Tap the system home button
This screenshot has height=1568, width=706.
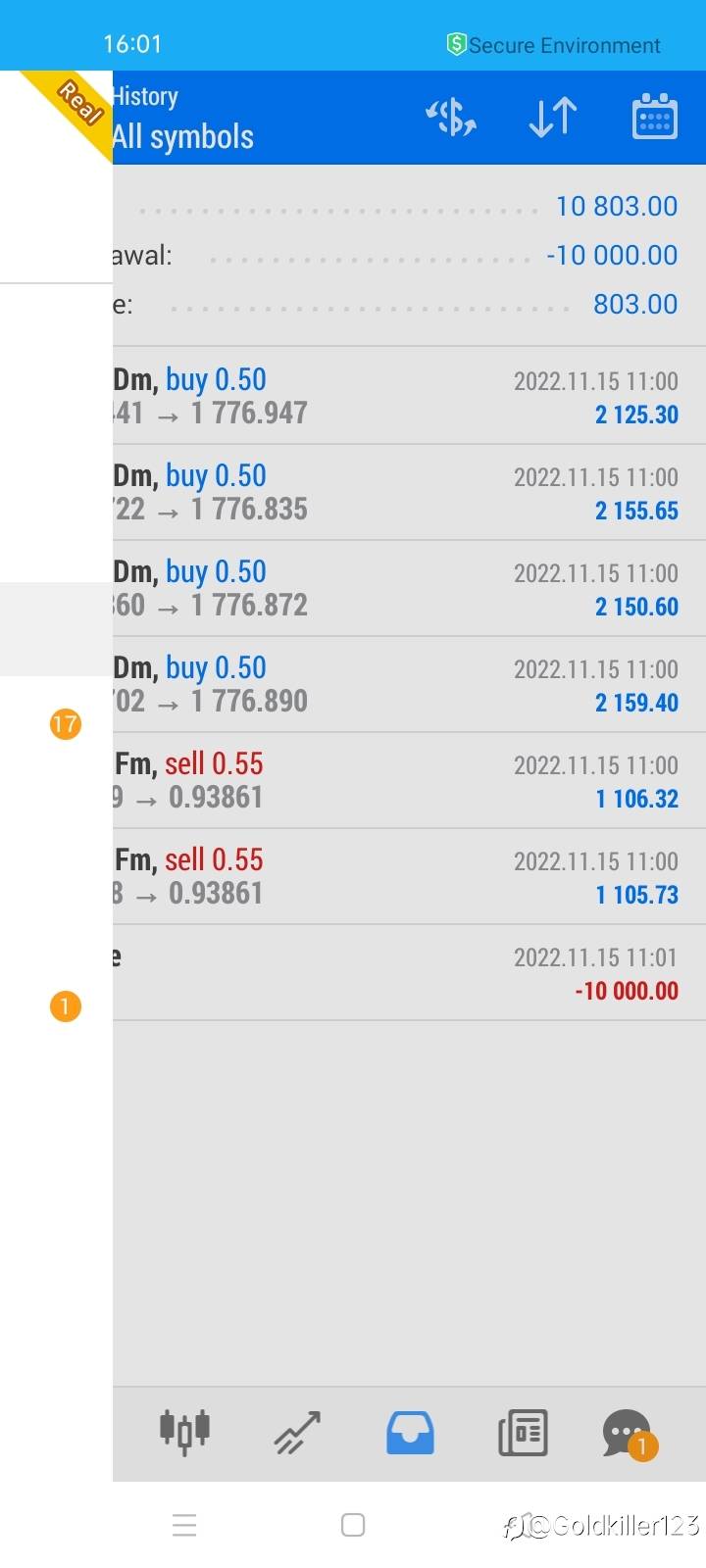[x=353, y=1525]
